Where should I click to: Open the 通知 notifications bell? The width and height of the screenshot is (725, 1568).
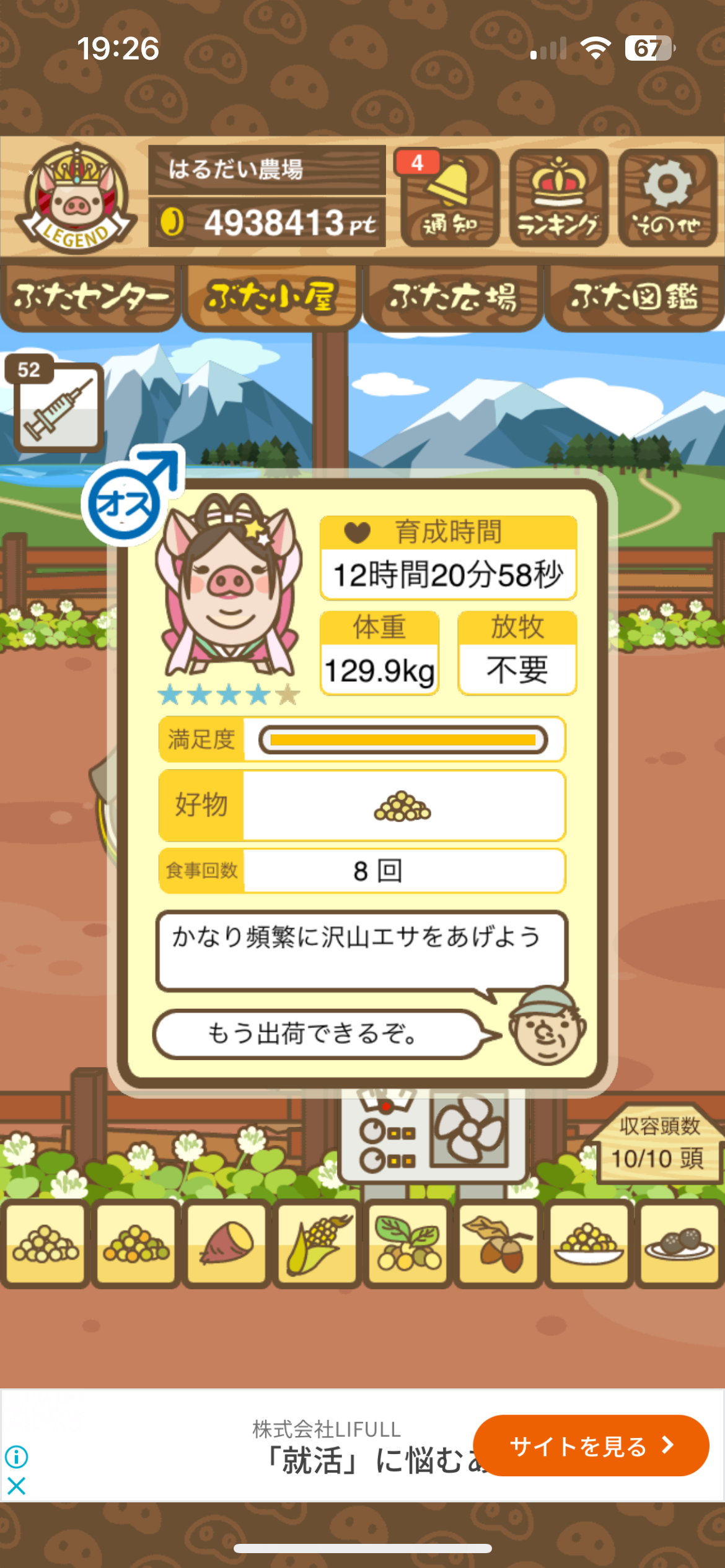(x=450, y=198)
